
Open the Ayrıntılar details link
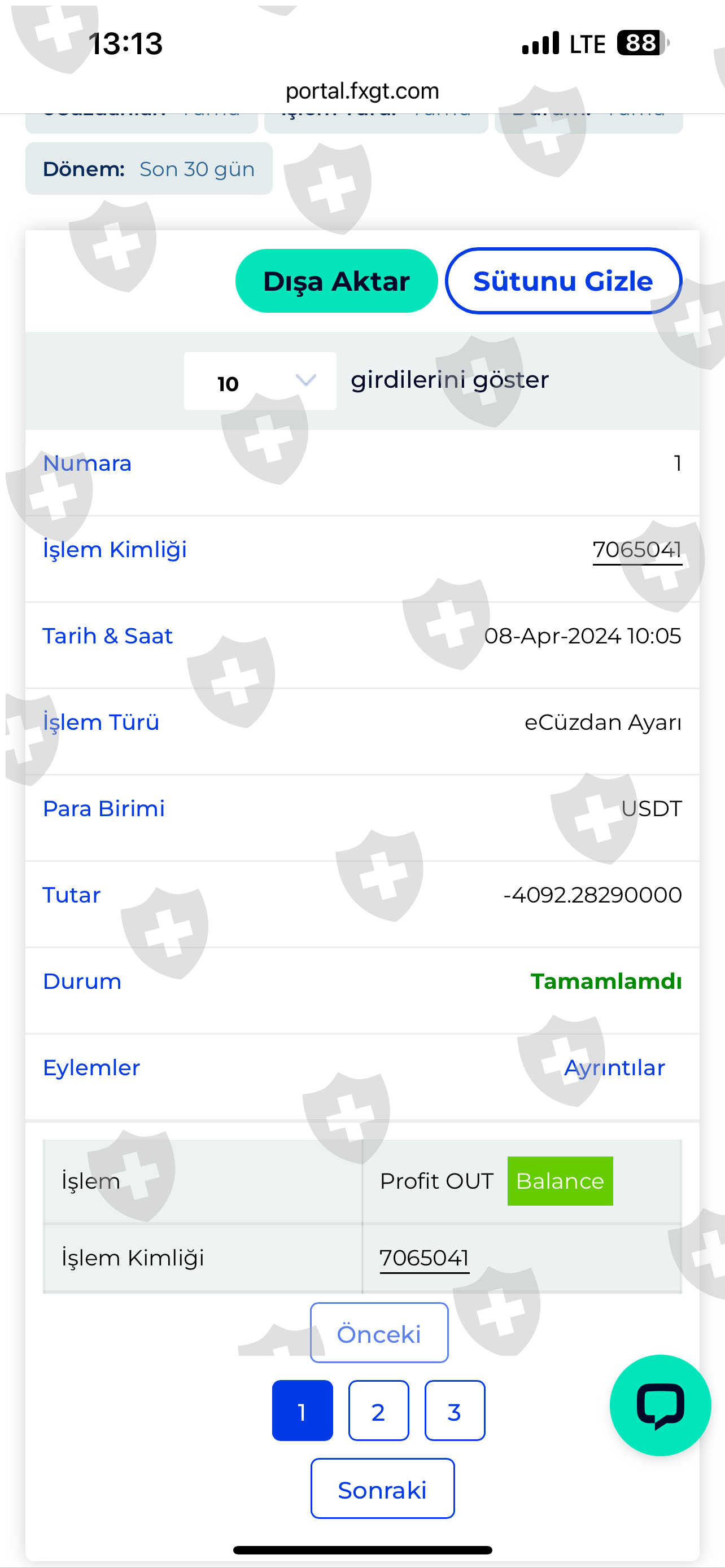[x=614, y=1068]
